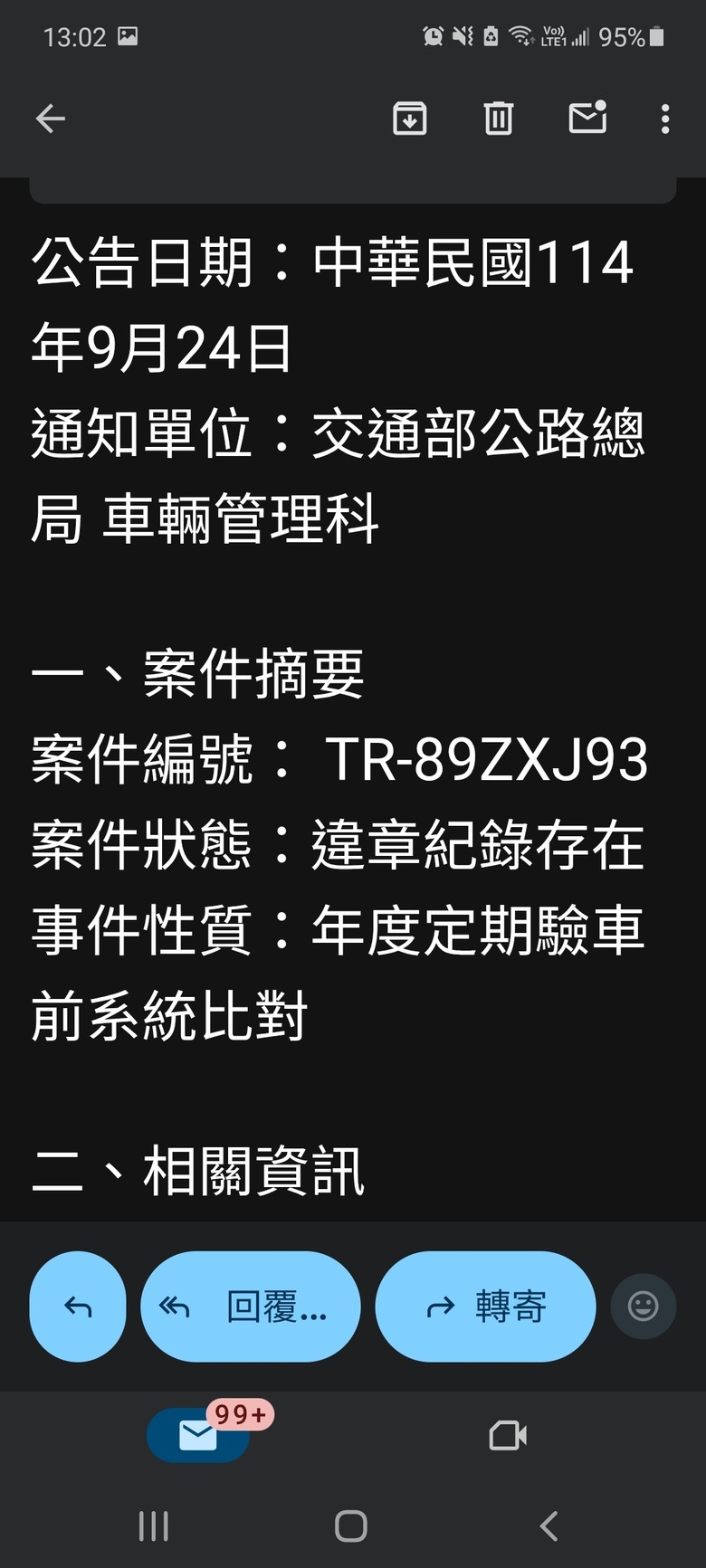Switch to the Mail tab
This screenshot has height=1568, width=706.
[x=198, y=1435]
